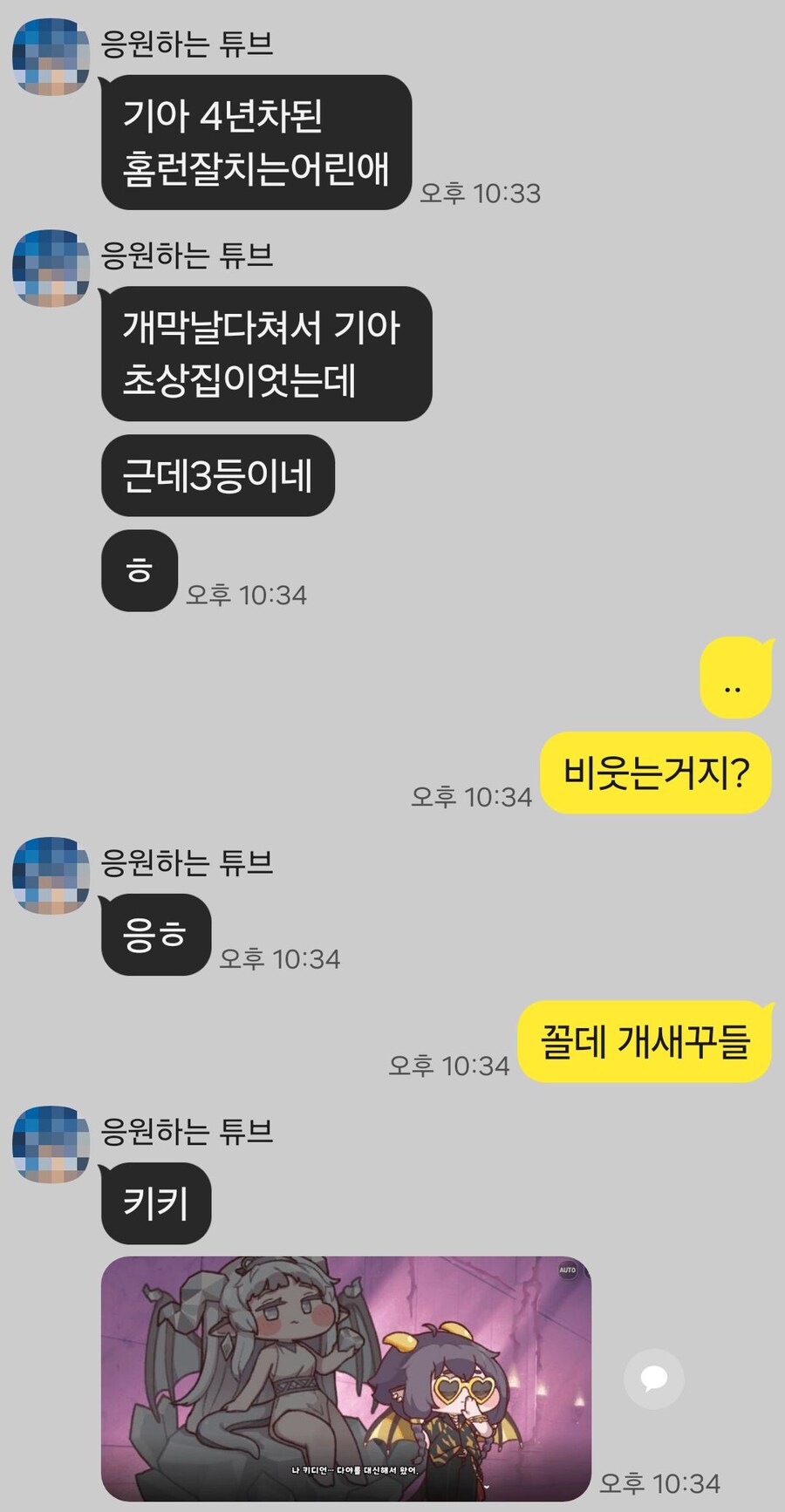Select the 비웃는거지? yellow message bubble
The image size is (785, 1512).
click(x=655, y=773)
